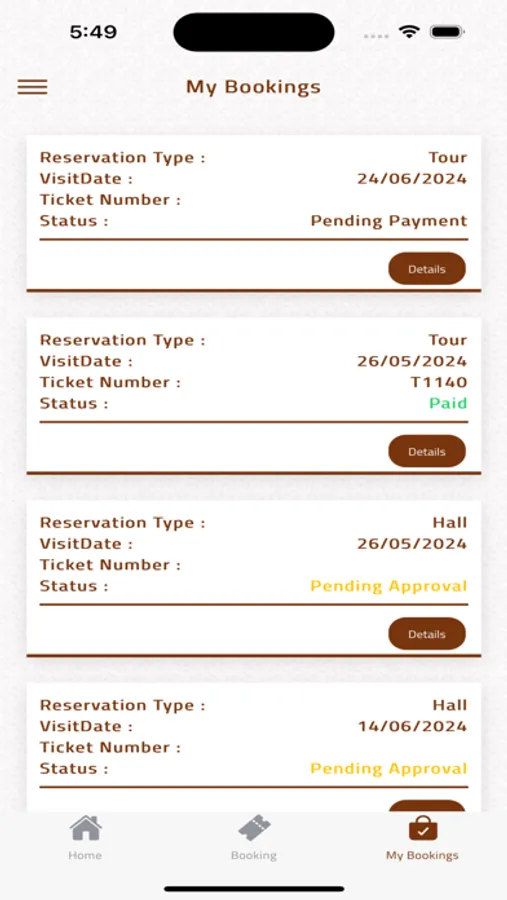Go to the Home tab
507x900 pixels.
click(85, 838)
